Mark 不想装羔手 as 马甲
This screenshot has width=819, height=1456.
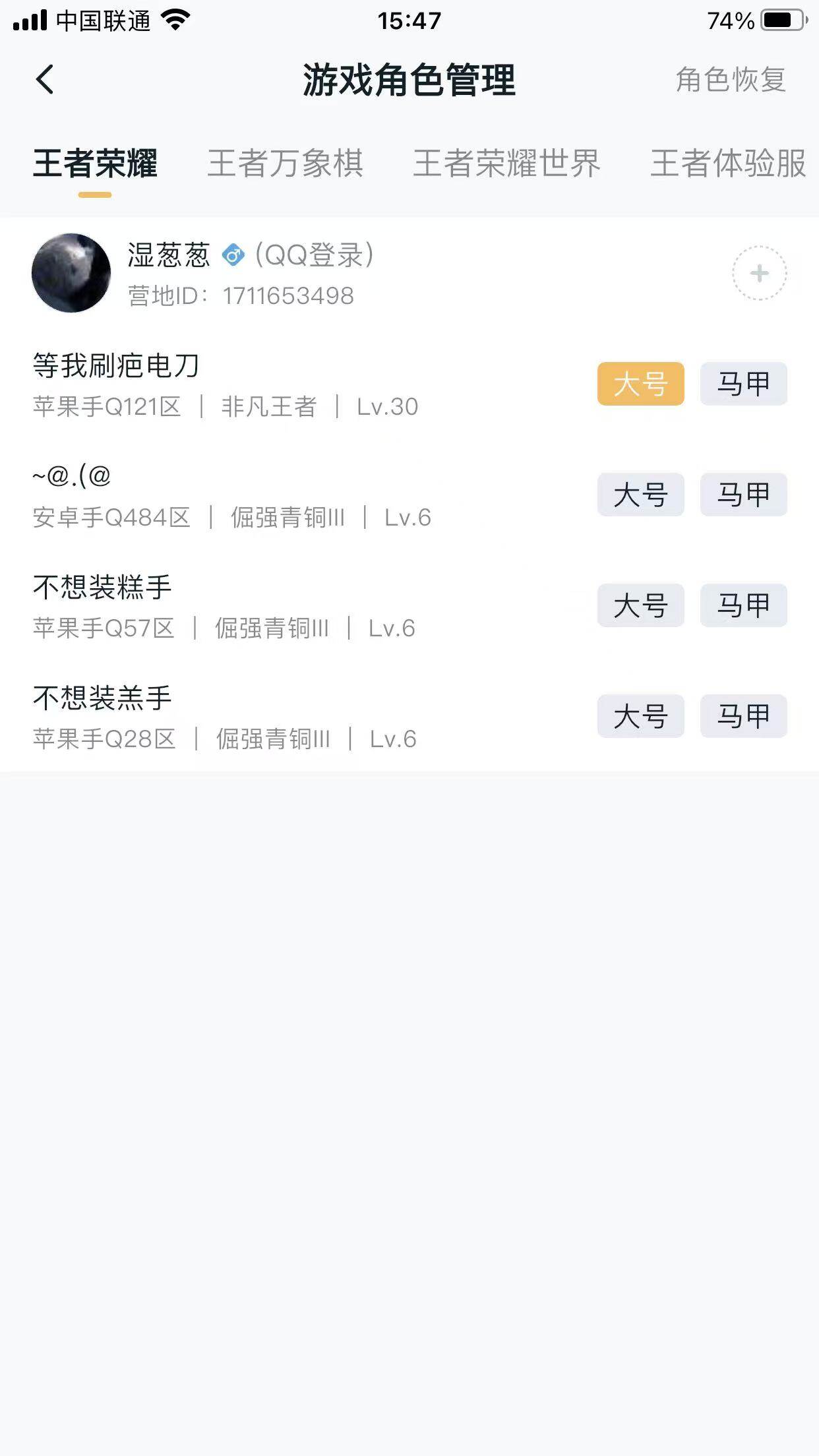pos(744,715)
